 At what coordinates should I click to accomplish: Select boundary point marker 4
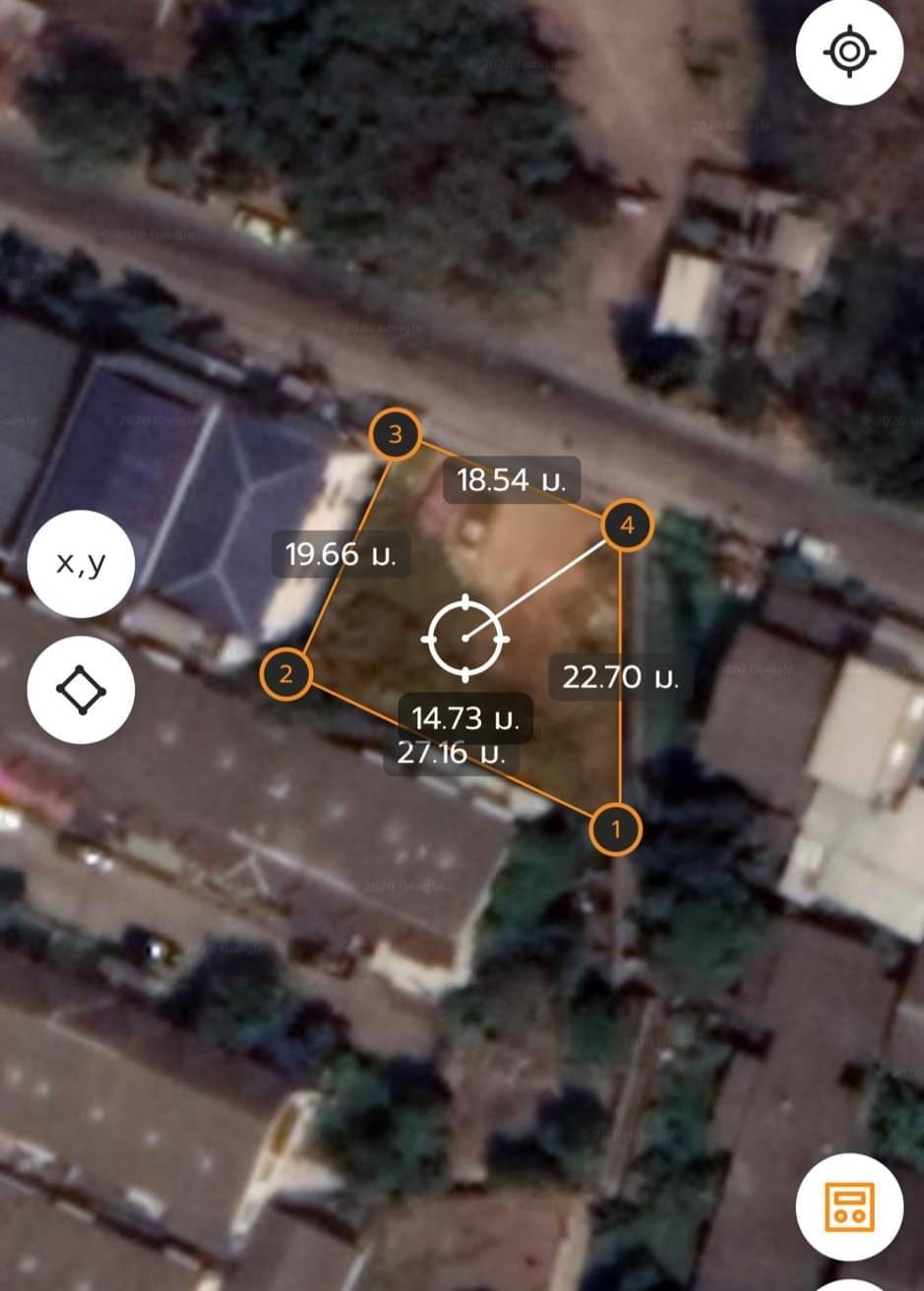[626, 526]
